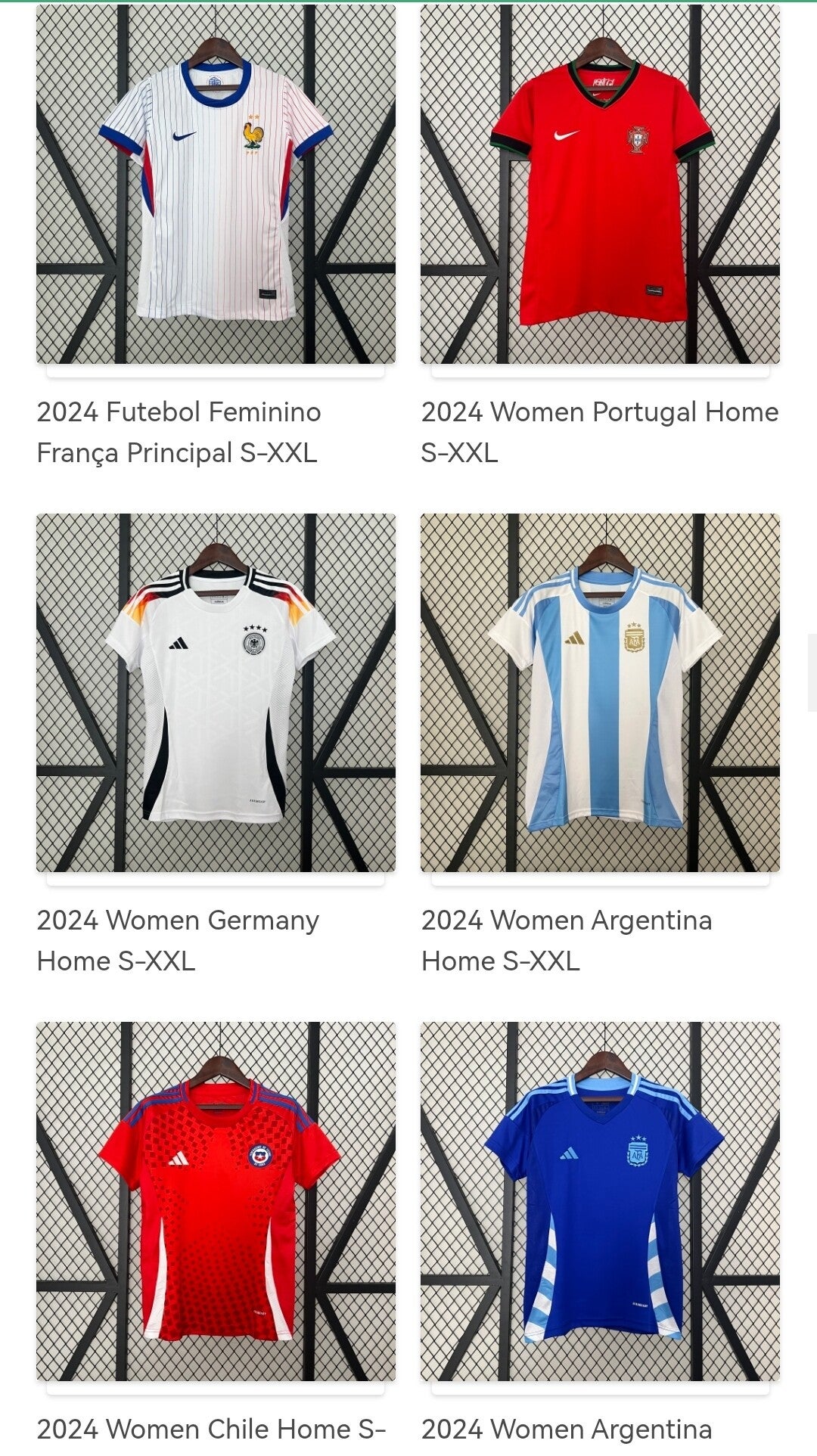Tap the 2024 Women Chile Home jersey
Image resolution: width=817 pixels, height=1456 pixels.
[216, 1201]
